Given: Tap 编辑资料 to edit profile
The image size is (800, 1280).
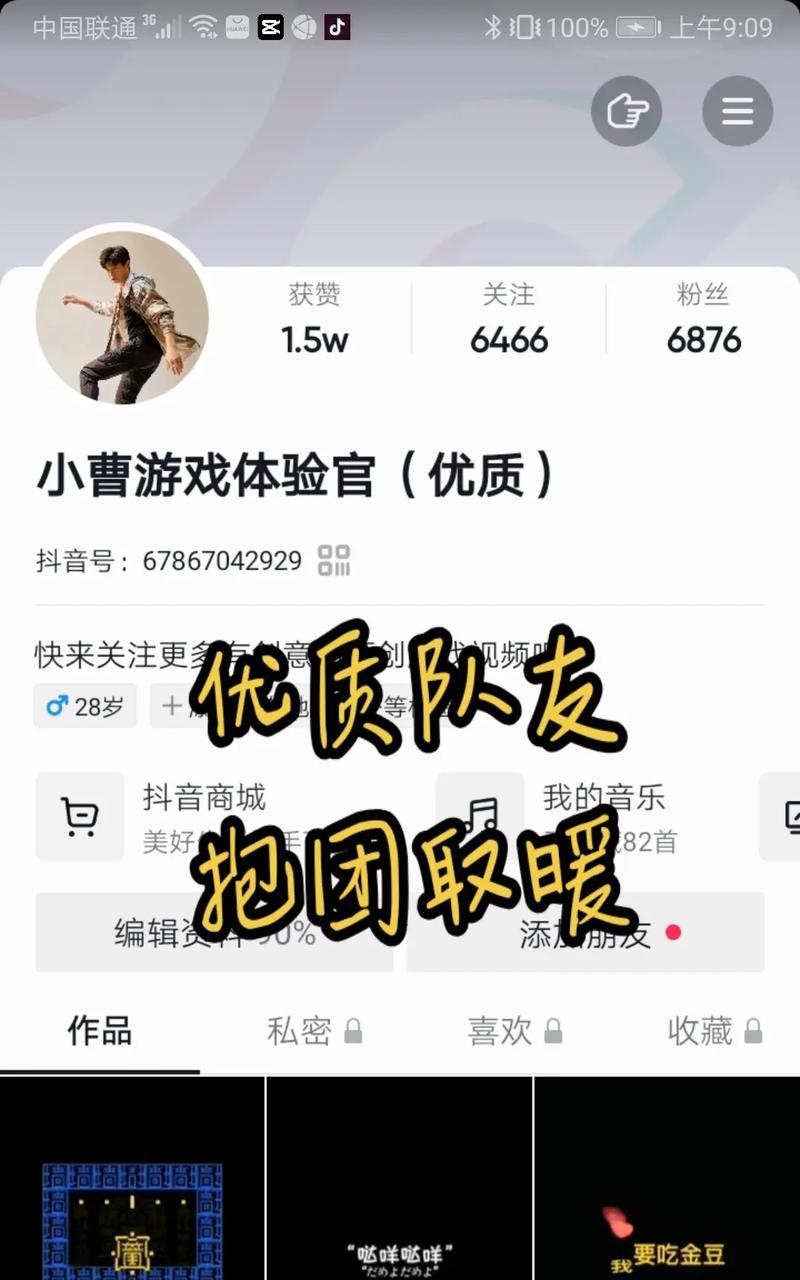Looking at the screenshot, I should 214,932.
